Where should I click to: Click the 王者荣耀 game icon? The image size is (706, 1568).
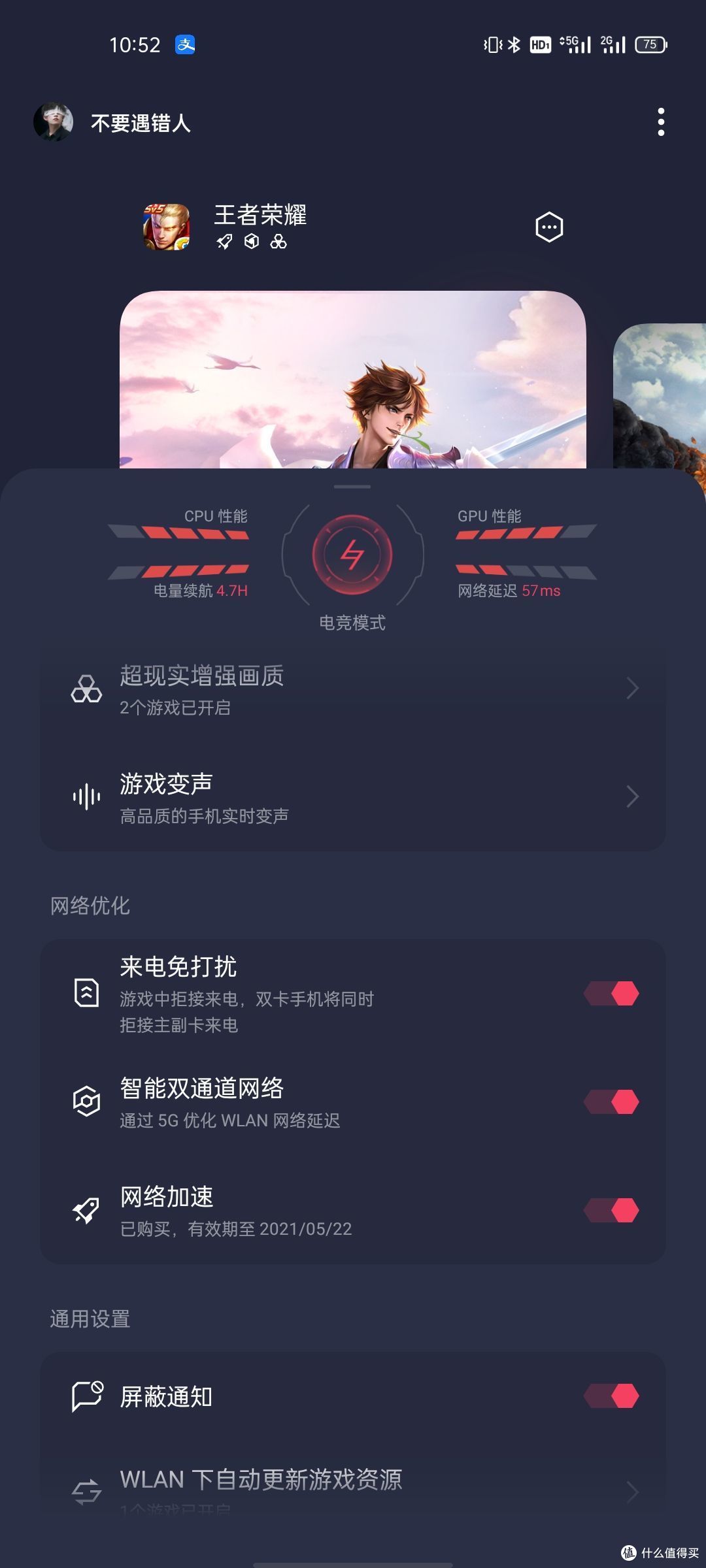pyautogui.click(x=167, y=227)
